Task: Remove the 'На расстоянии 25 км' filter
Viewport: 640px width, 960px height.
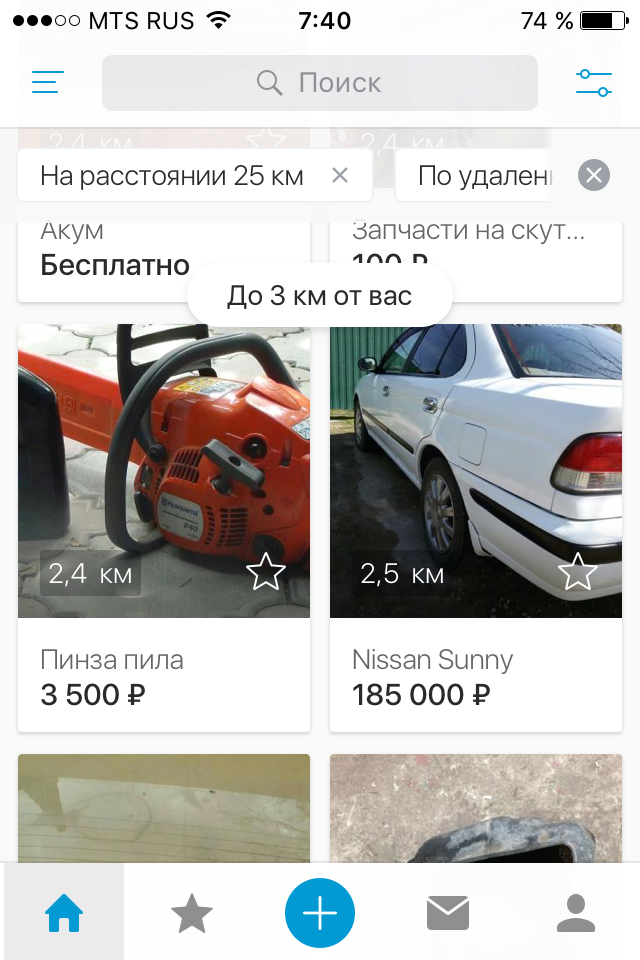Action: point(340,176)
